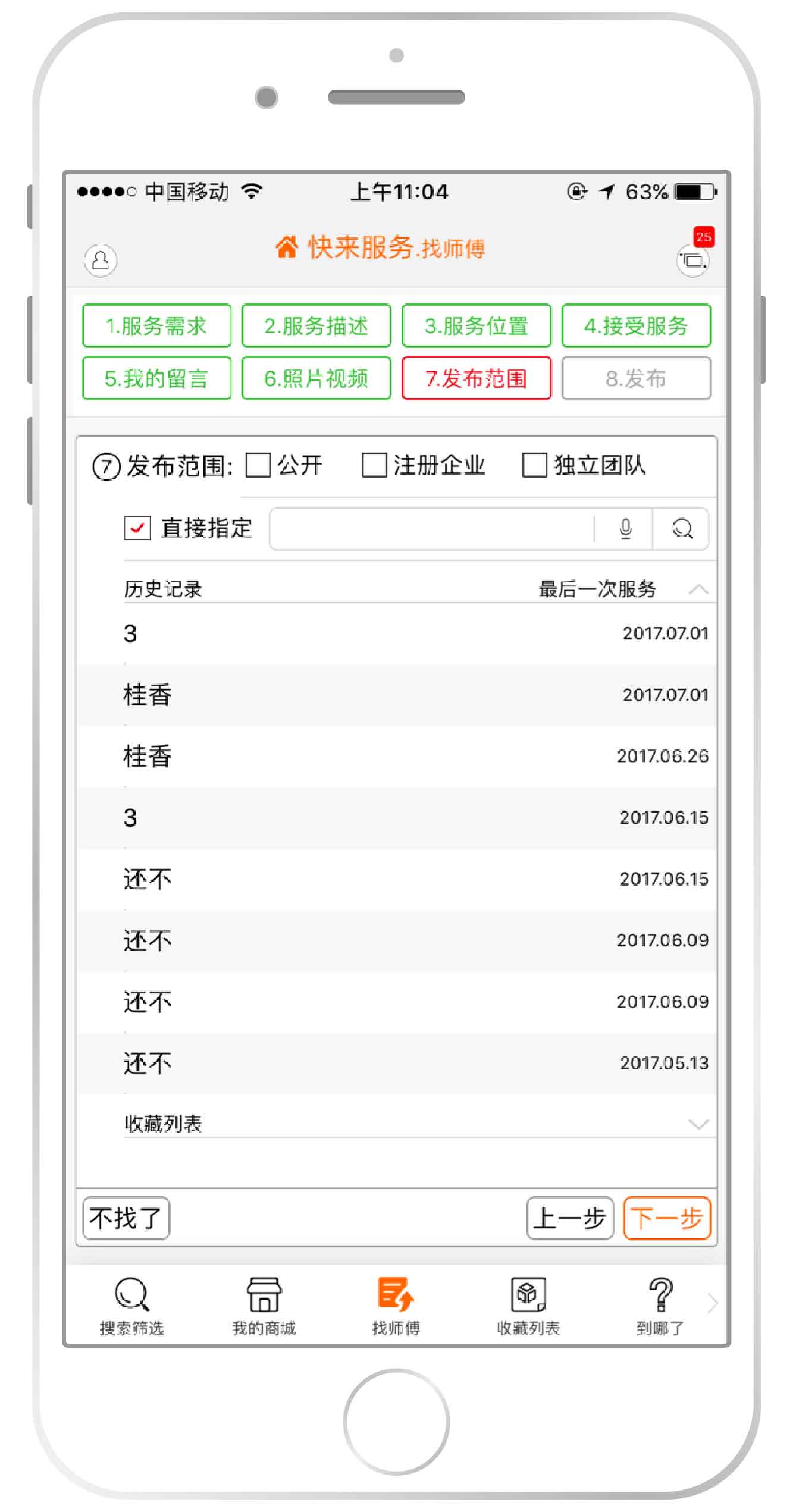The height and width of the screenshot is (1512, 793).
Task: Check the 公开 checkbox
Action: point(258,465)
